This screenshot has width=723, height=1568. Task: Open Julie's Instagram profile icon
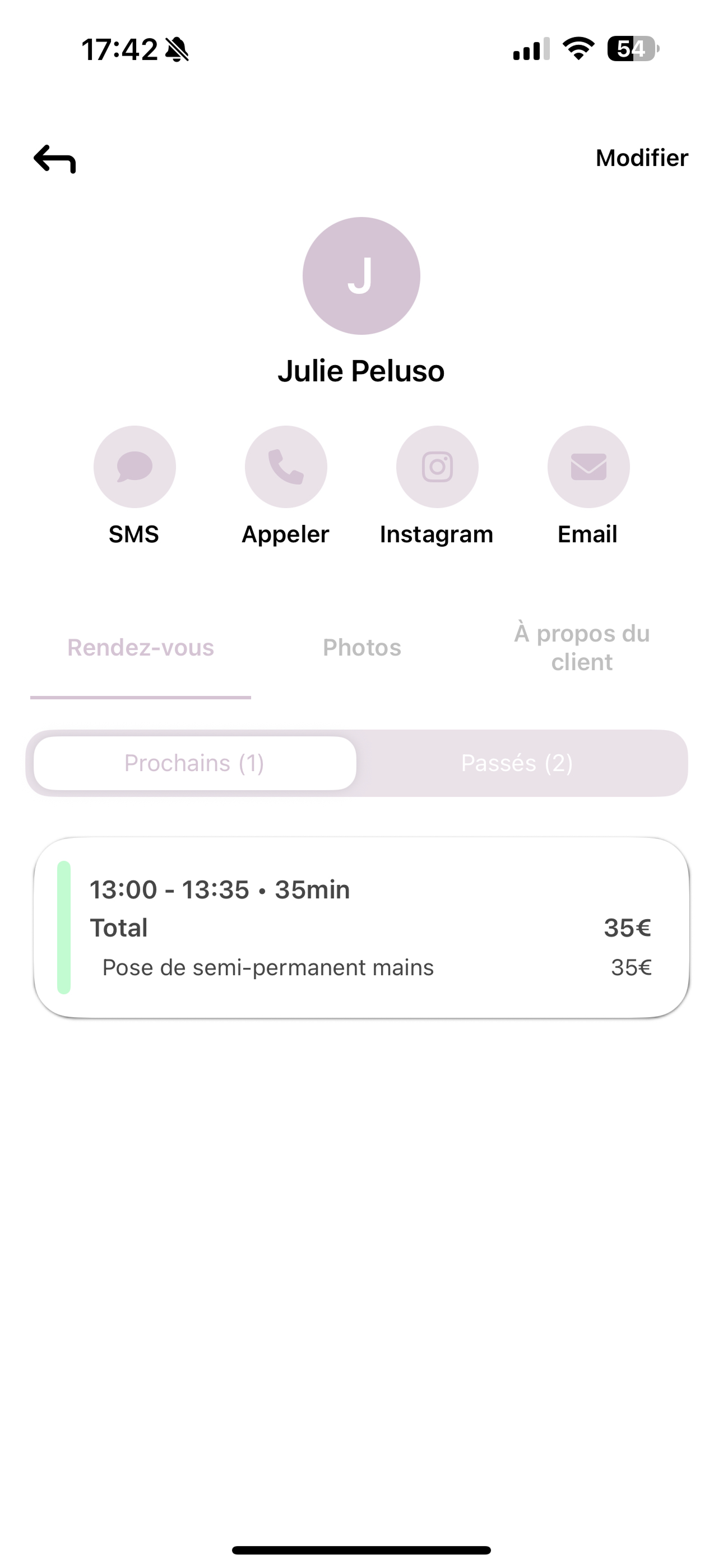tap(437, 466)
